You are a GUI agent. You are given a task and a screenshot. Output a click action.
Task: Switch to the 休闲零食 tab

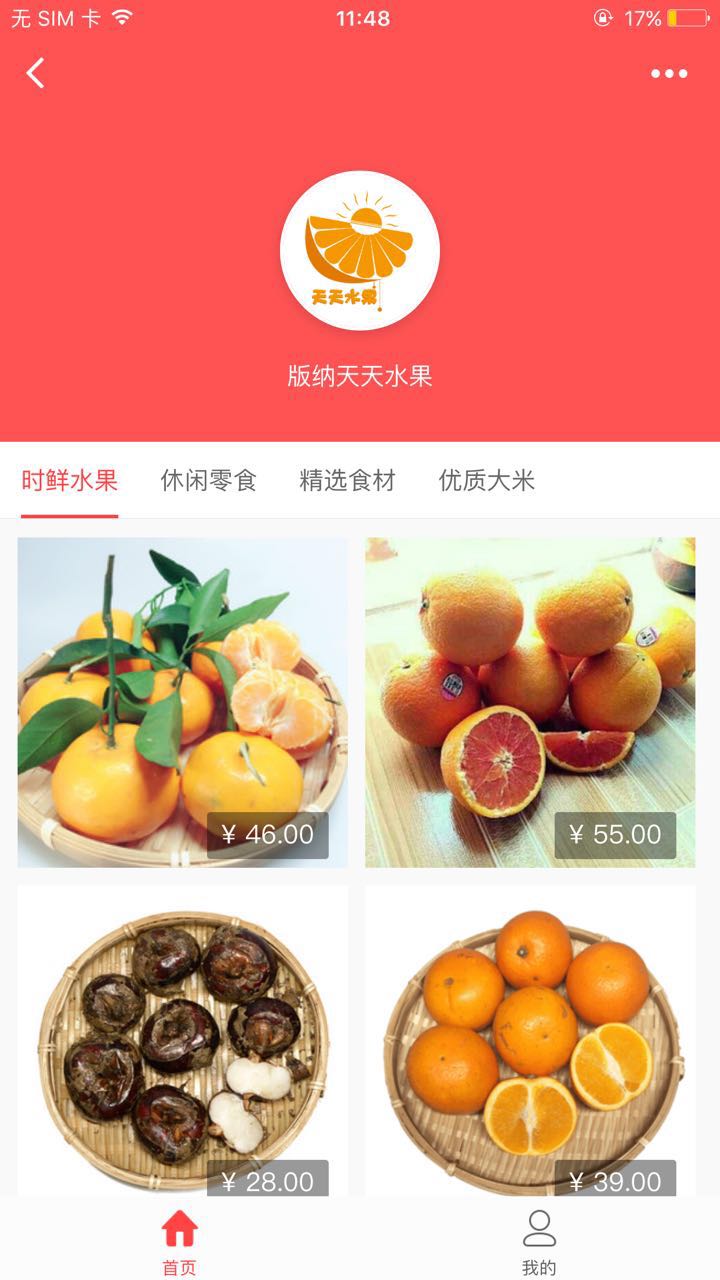click(x=209, y=481)
